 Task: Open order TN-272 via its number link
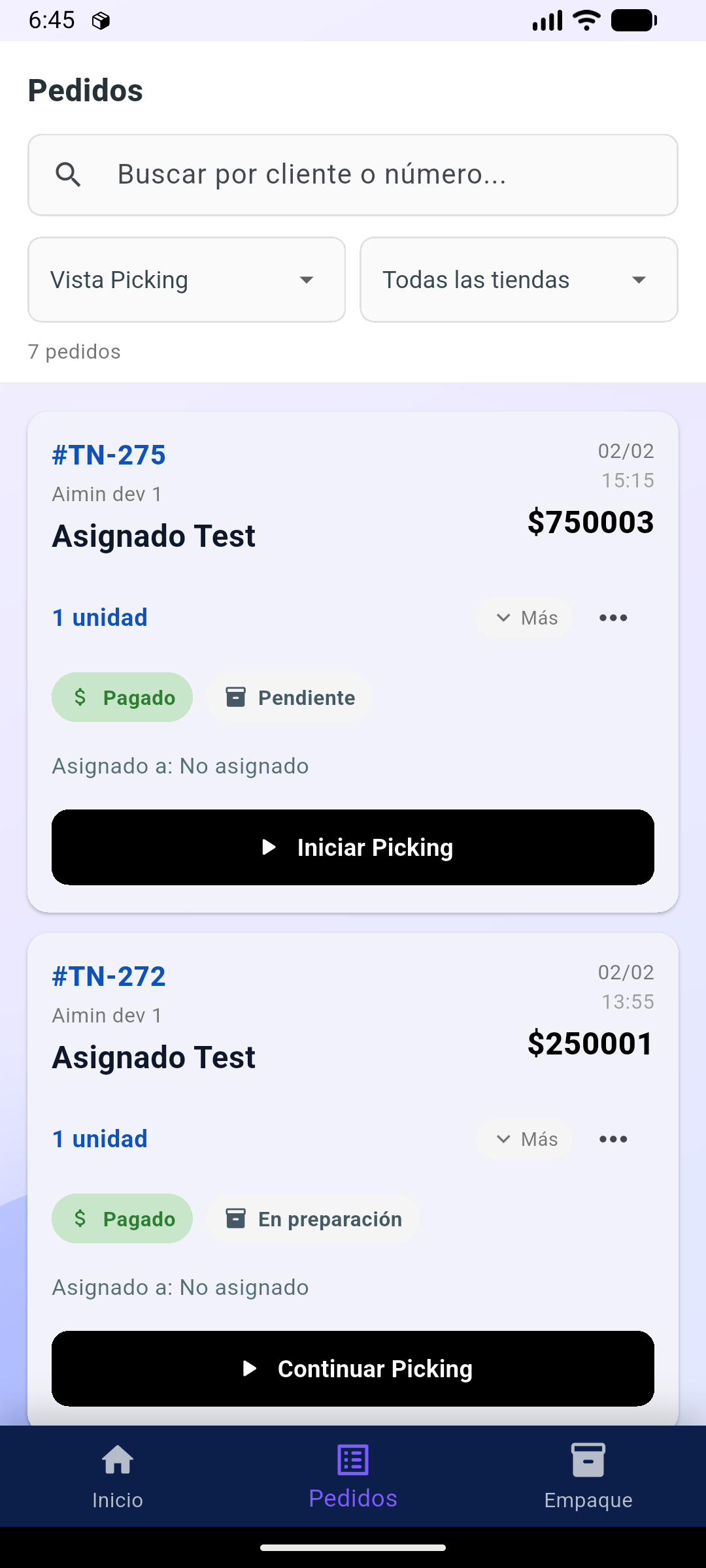tap(109, 976)
